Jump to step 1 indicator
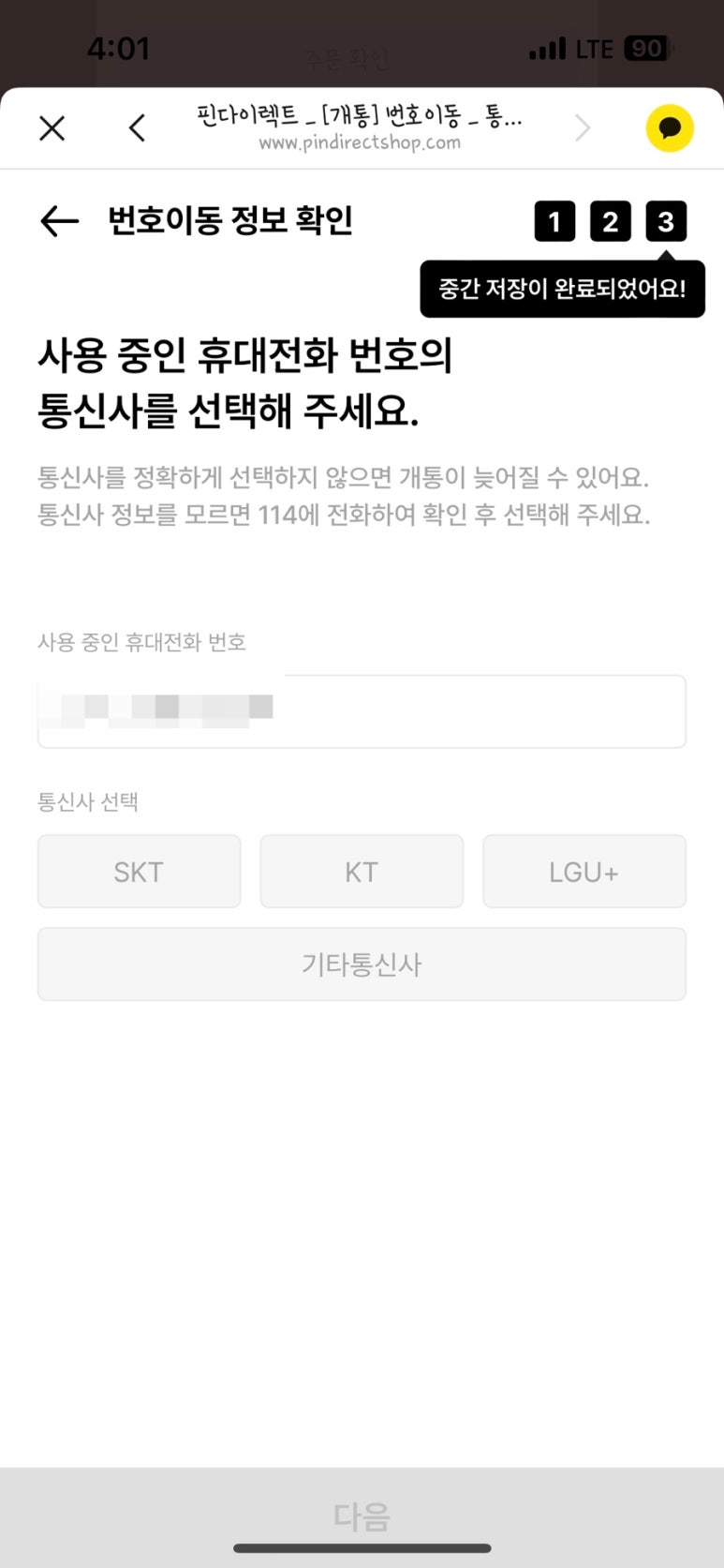This screenshot has width=724, height=1568. pyautogui.click(x=554, y=222)
